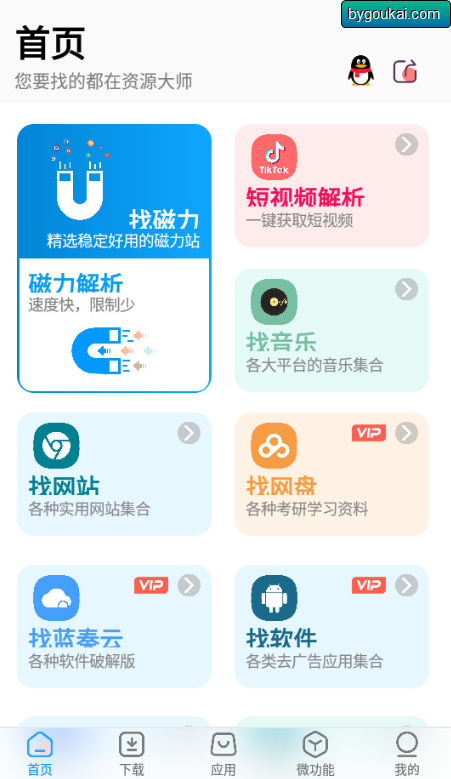
Task: Switch to the 下载 tab
Action: point(132,754)
